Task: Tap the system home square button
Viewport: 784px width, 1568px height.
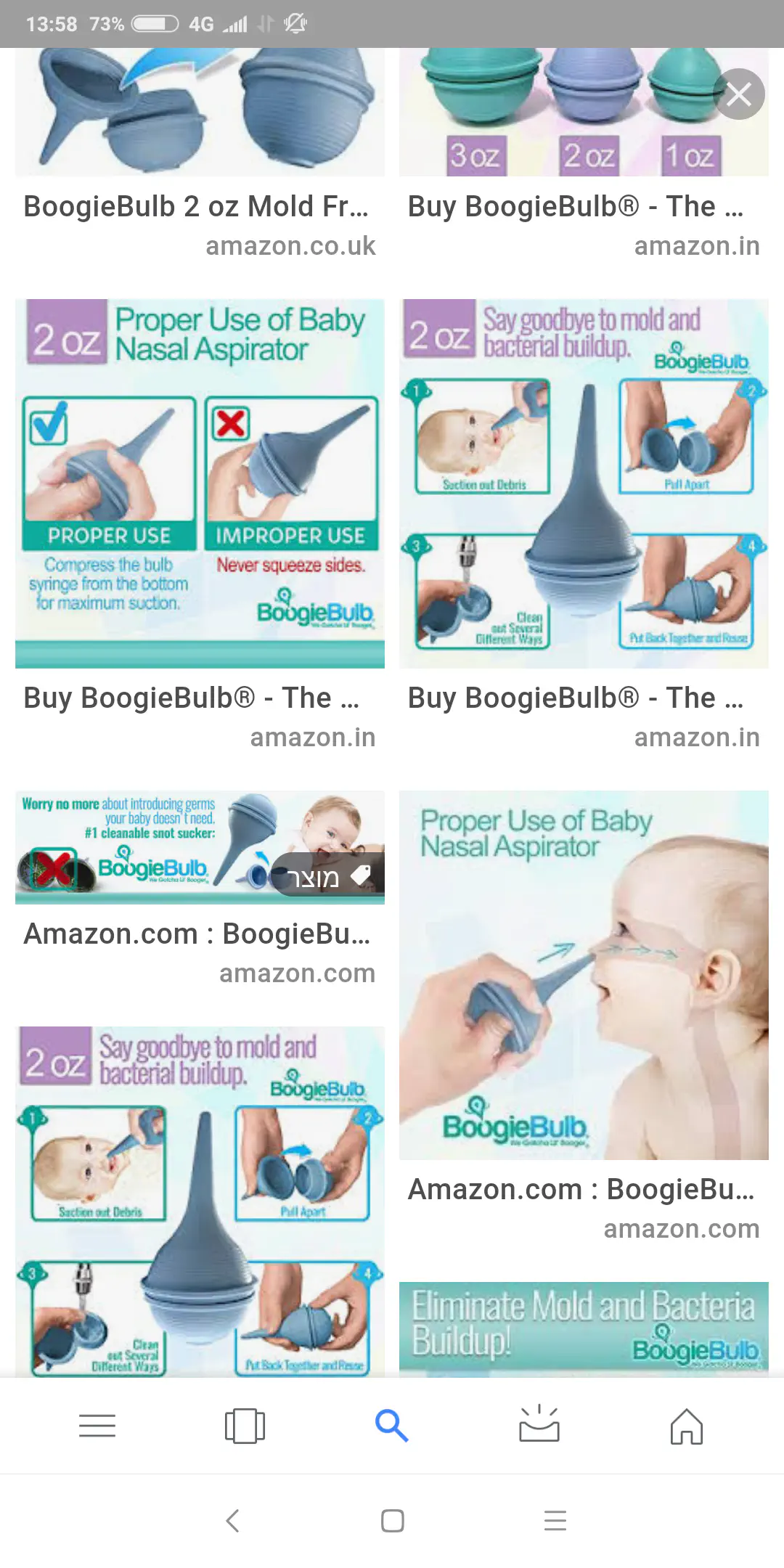Action: click(392, 1520)
